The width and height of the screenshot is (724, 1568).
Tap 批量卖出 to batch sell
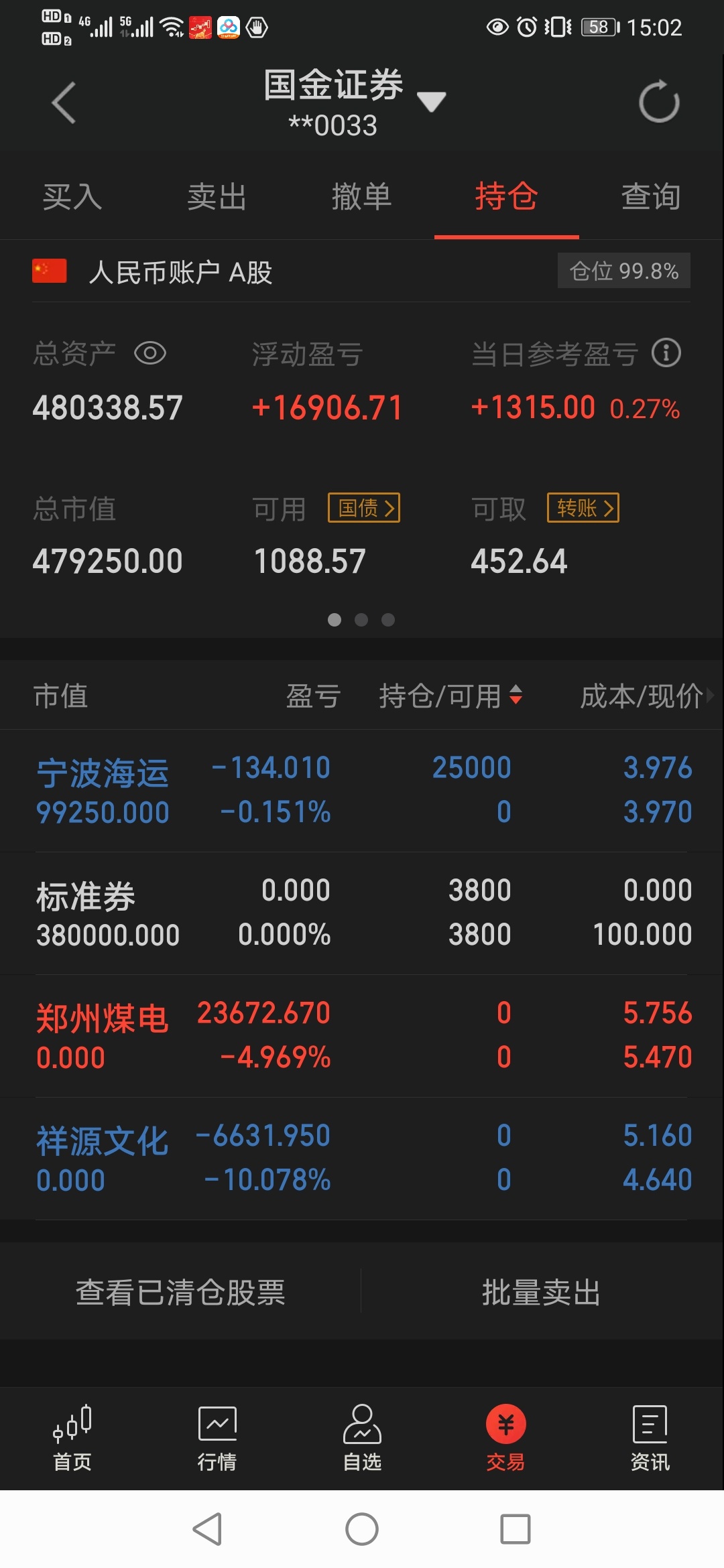[542, 1292]
